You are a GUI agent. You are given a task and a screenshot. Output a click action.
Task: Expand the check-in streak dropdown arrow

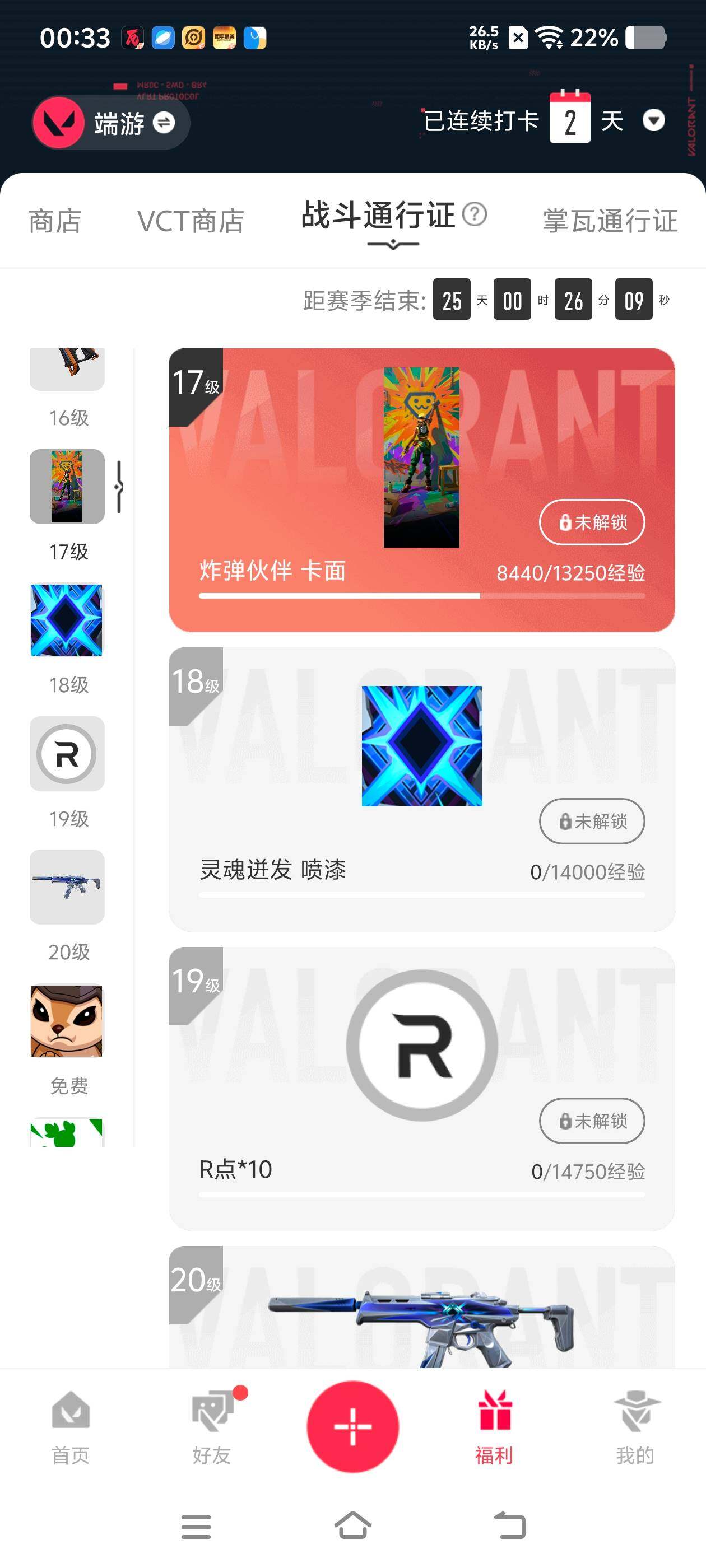point(654,120)
